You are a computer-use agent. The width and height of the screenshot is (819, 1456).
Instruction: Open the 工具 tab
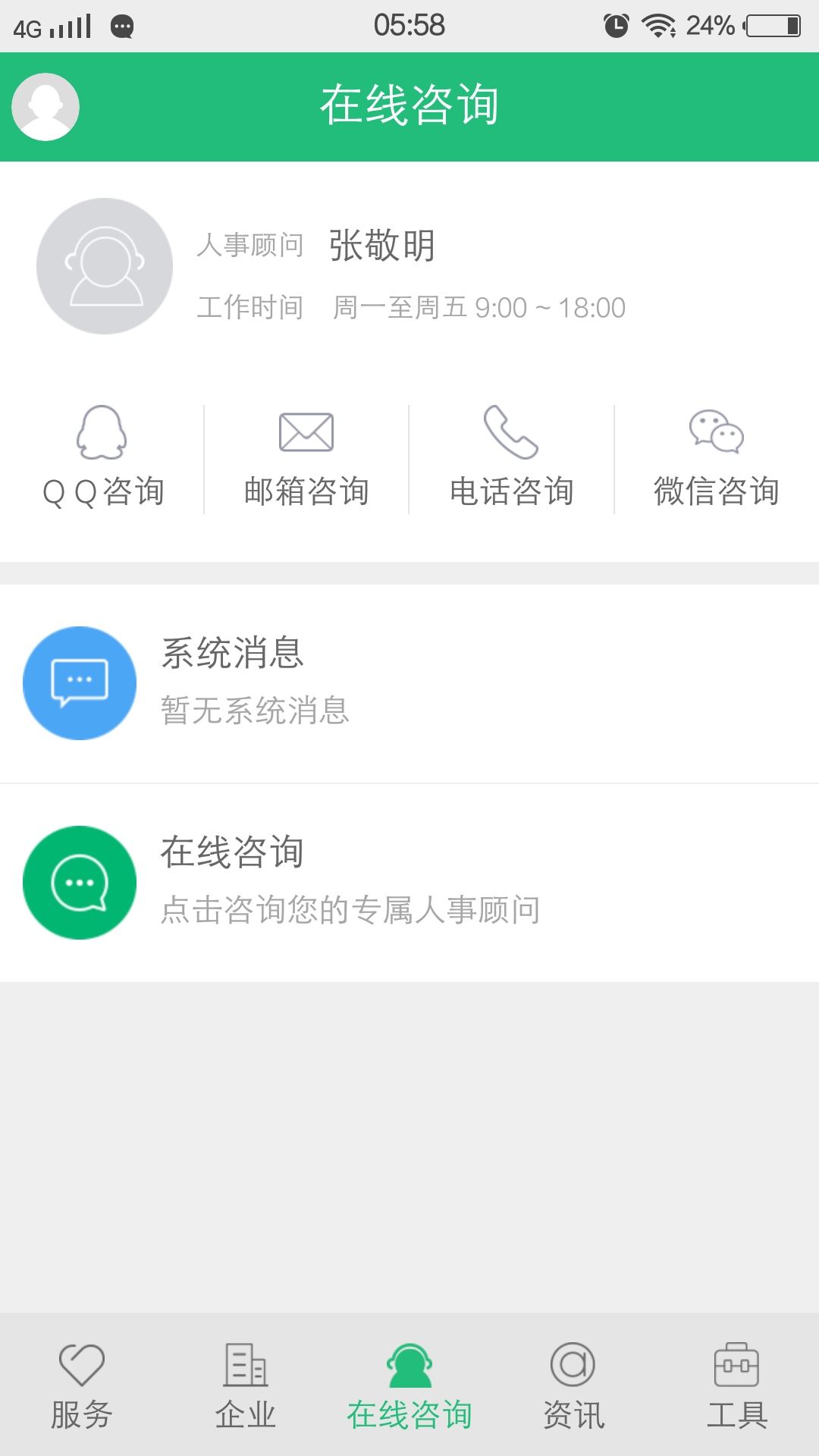(737, 1385)
